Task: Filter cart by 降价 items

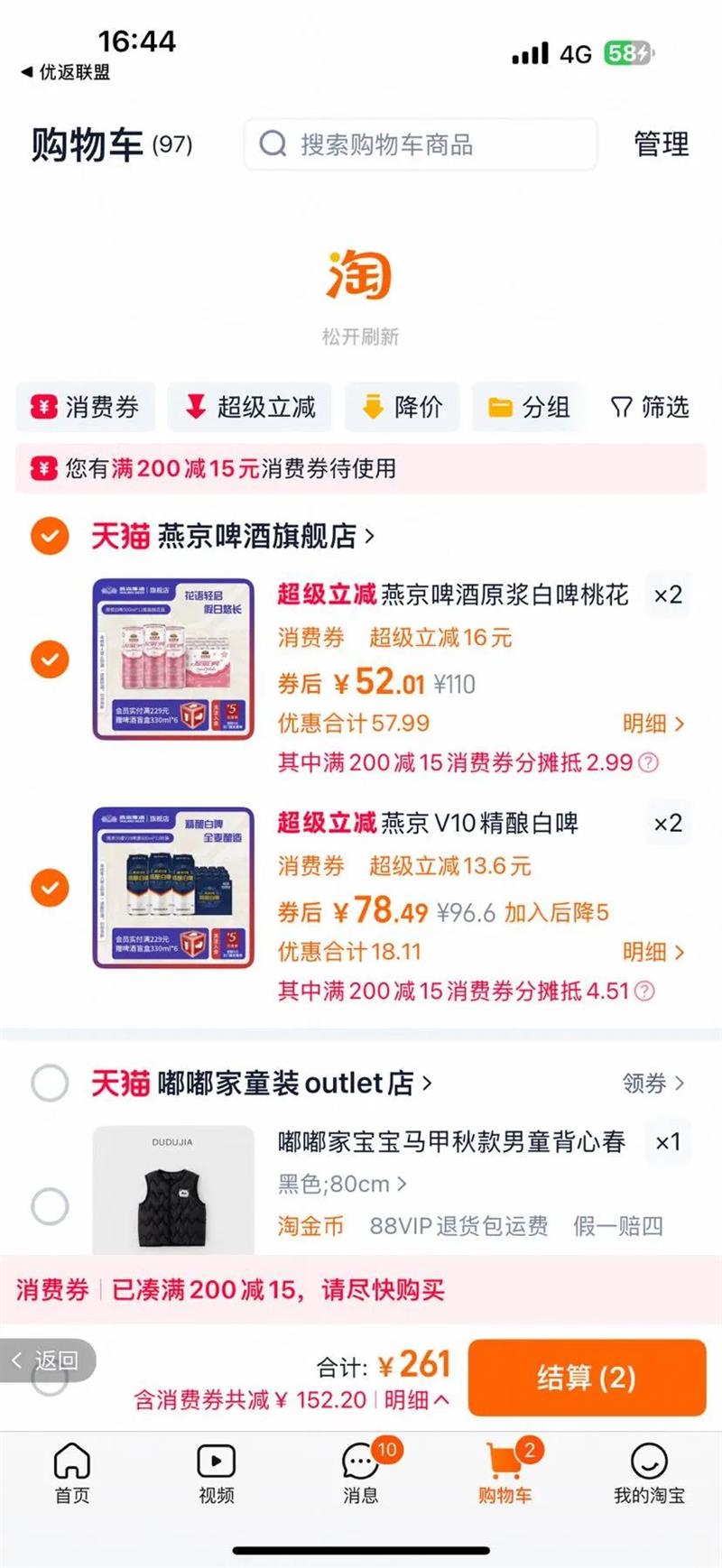Action: pyautogui.click(x=403, y=407)
